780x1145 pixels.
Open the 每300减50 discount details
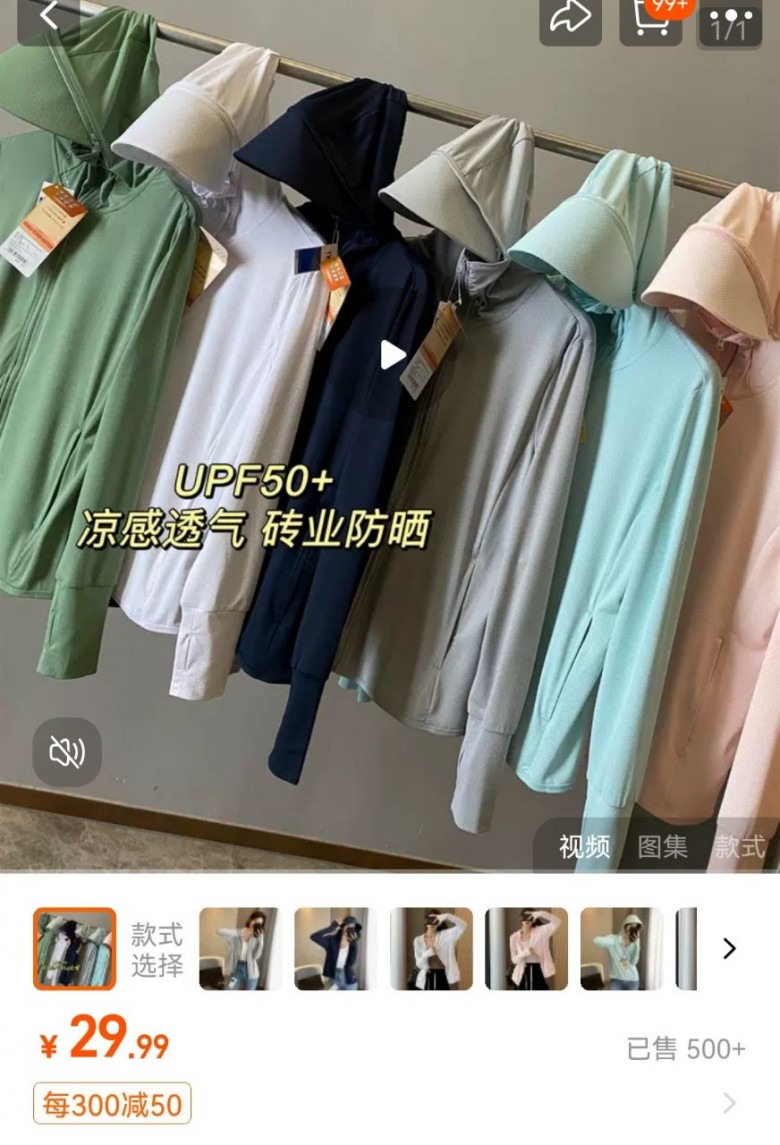click(x=112, y=1104)
